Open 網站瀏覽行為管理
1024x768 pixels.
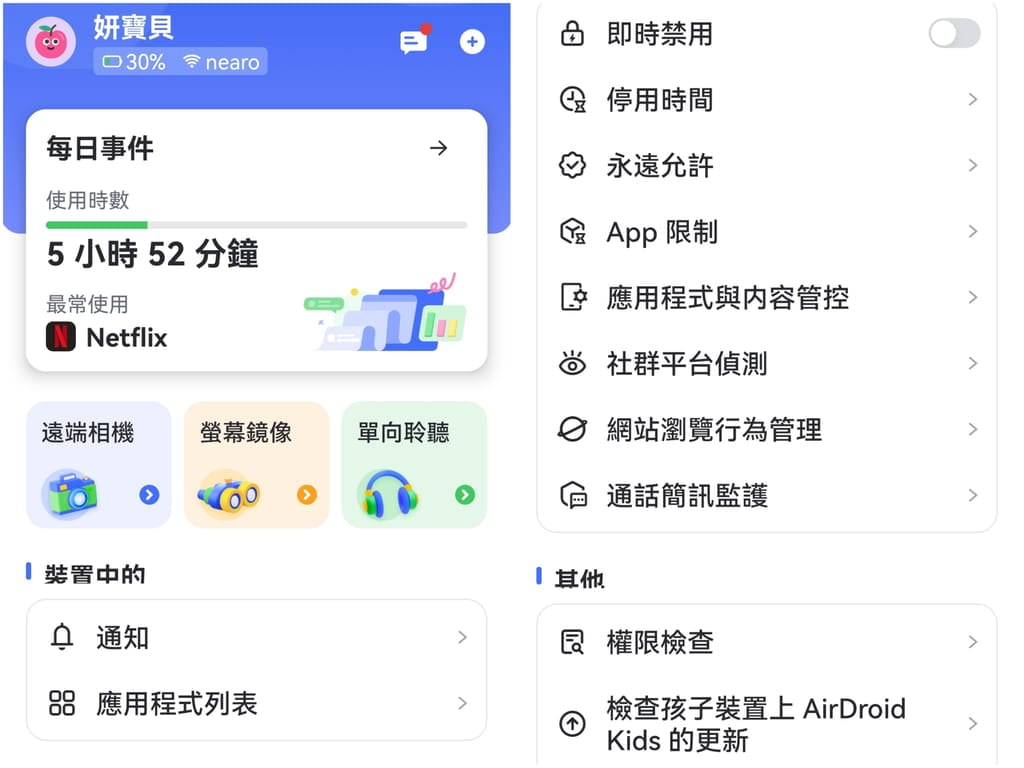[x=766, y=430]
